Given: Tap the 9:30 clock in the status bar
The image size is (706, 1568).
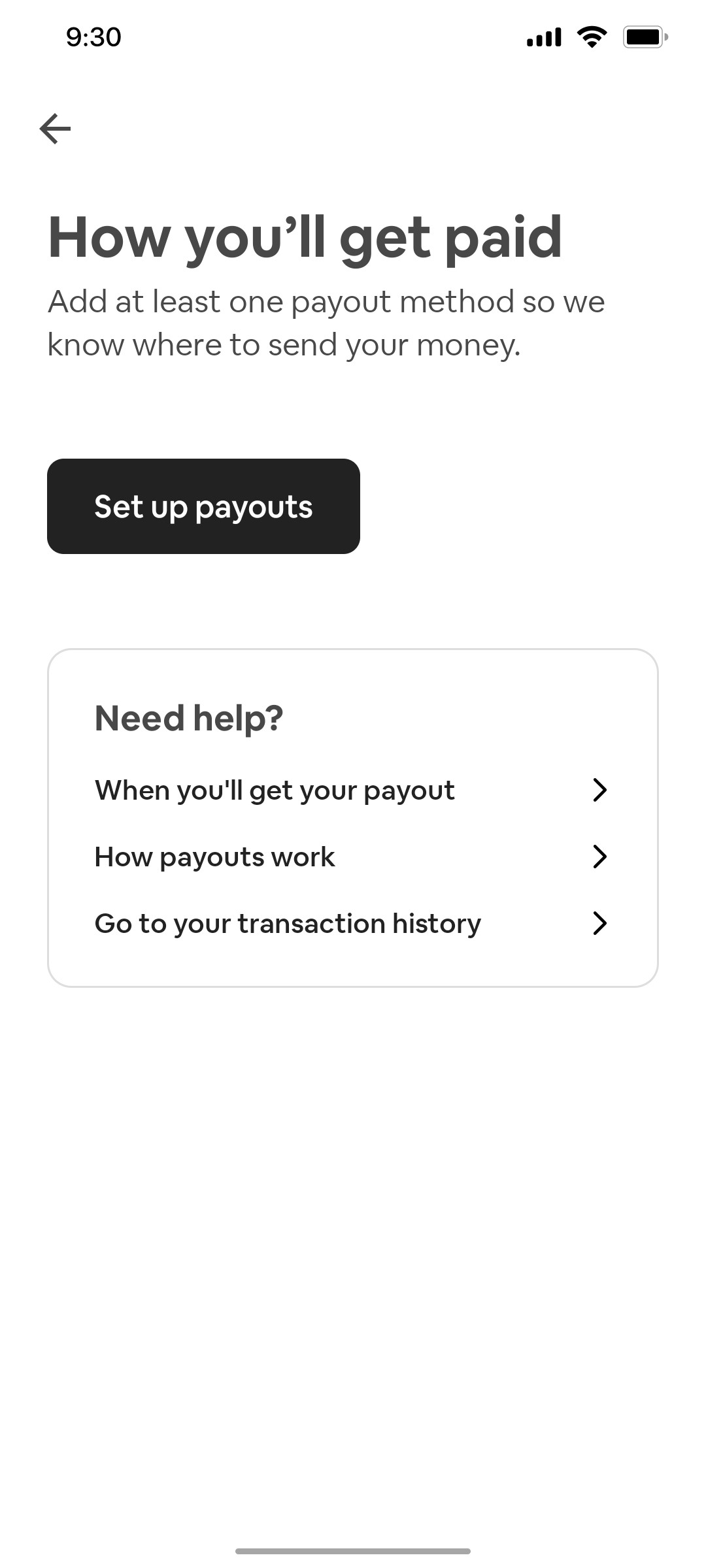Looking at the screenshot, I should (92, 37).
